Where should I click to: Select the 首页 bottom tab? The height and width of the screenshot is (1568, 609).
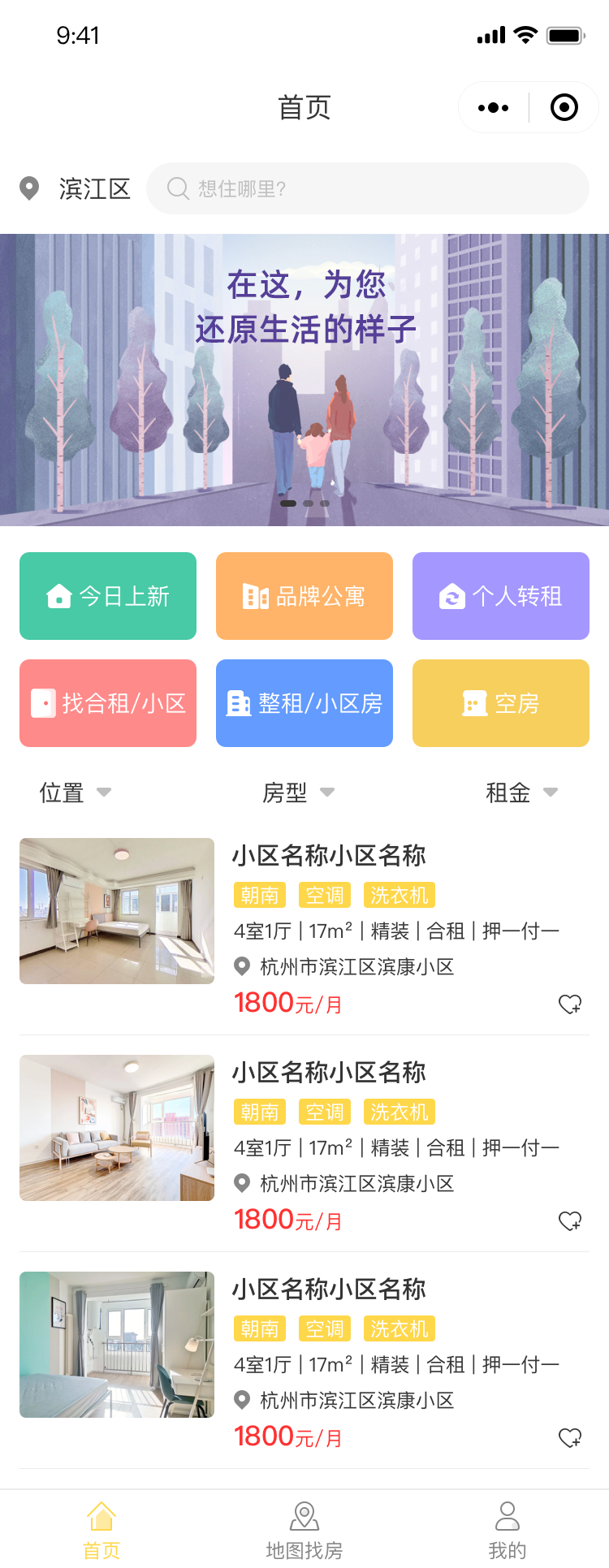pos(101,1530)
